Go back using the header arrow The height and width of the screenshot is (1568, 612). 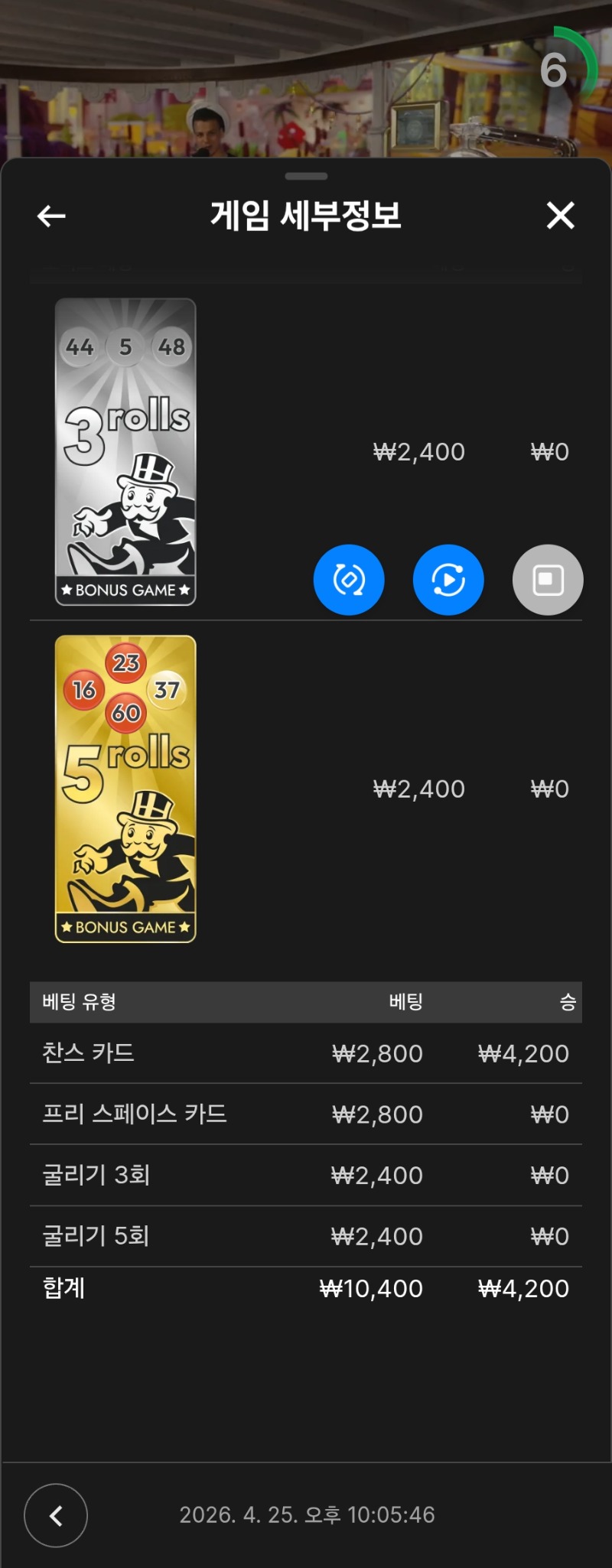pyautogui.click(x=51, y=216)
